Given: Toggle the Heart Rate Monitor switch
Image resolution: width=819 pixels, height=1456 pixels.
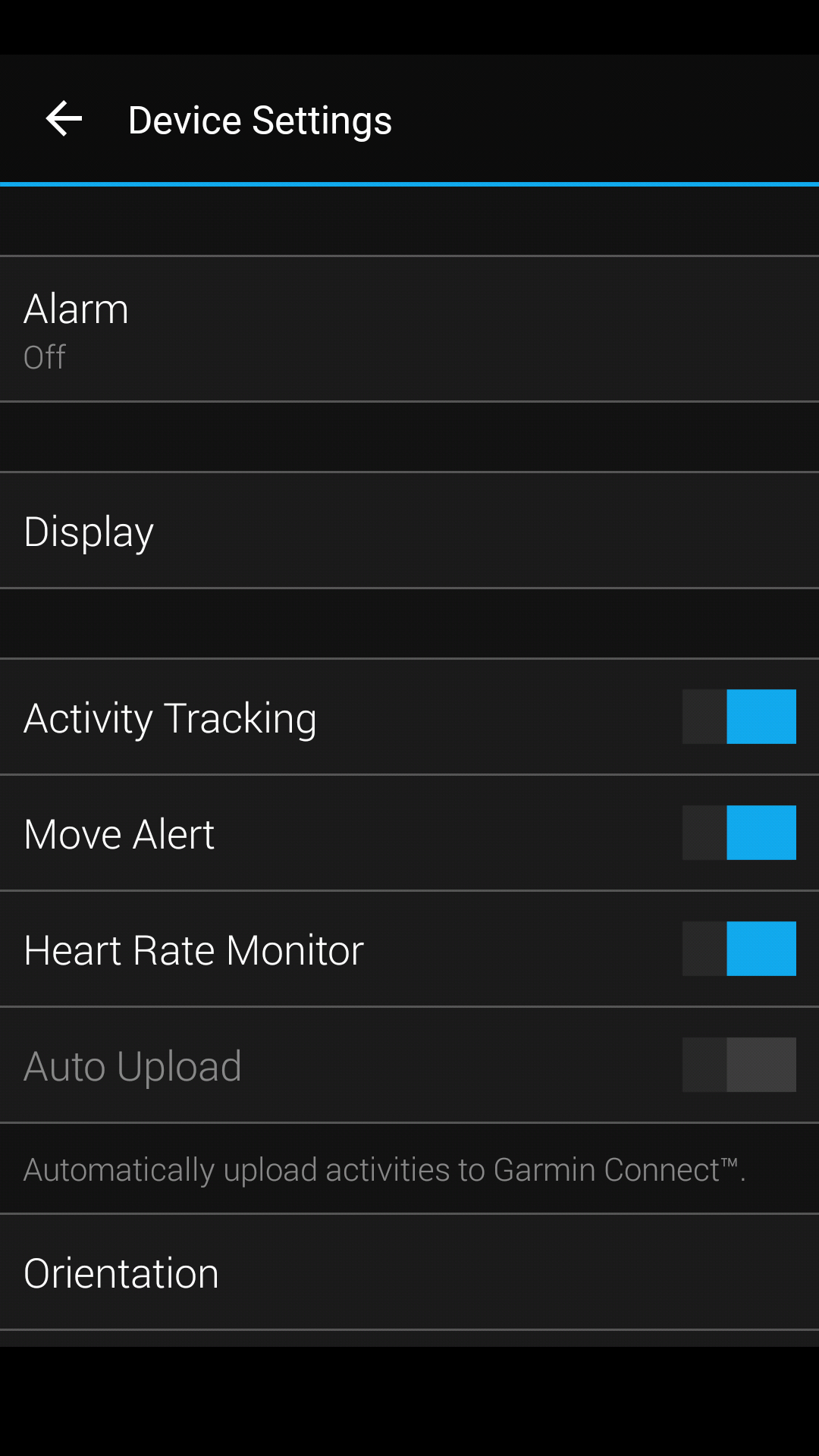Looking at the screenshot, I should [739, 949].
